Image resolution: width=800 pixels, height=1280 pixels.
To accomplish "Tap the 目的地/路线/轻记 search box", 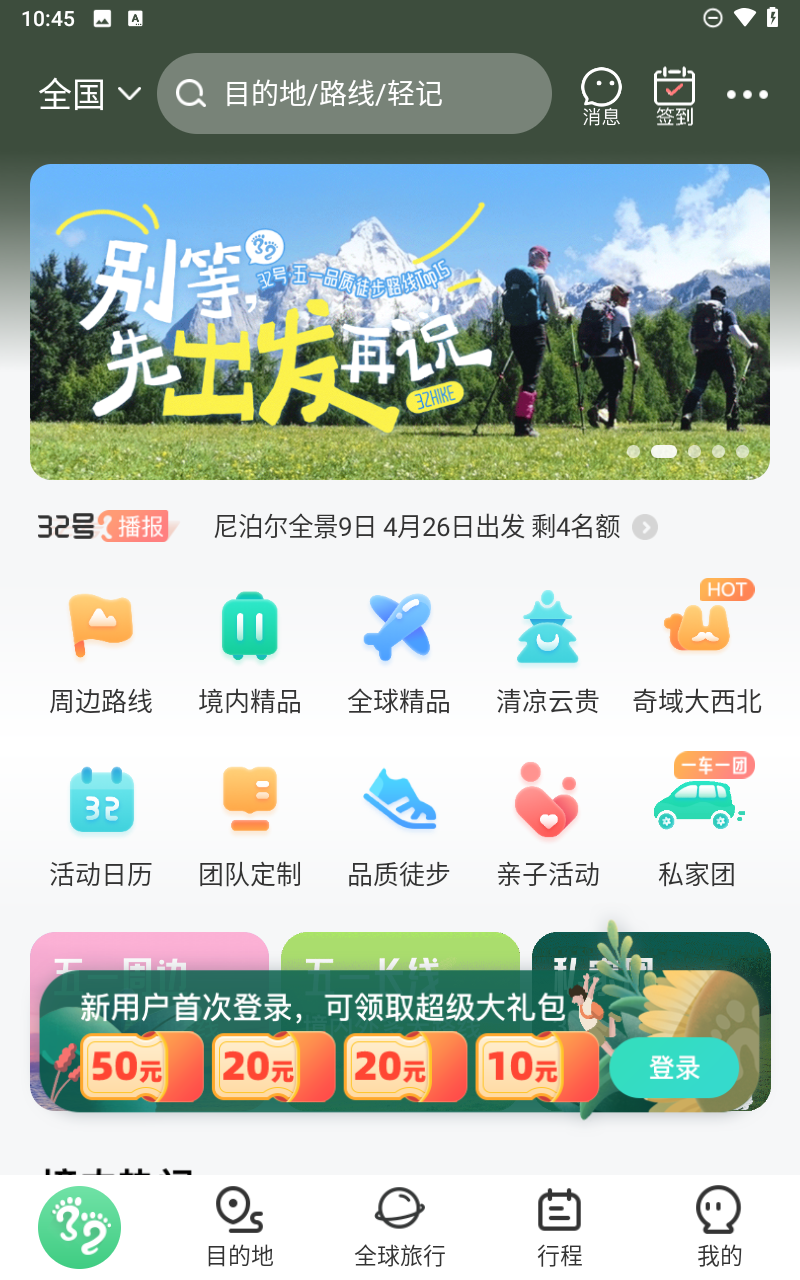I will point(354,94).
